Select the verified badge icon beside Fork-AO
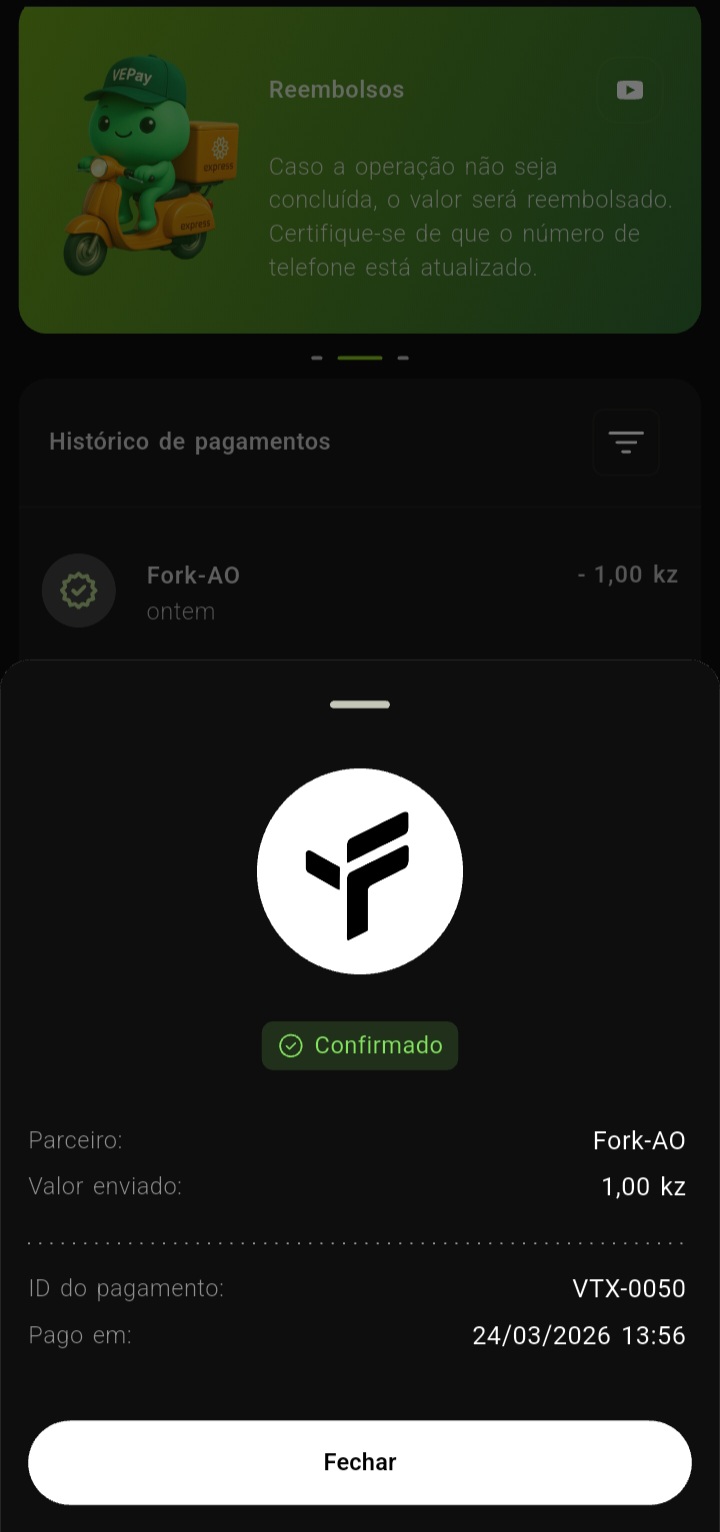 coord(79,590)
